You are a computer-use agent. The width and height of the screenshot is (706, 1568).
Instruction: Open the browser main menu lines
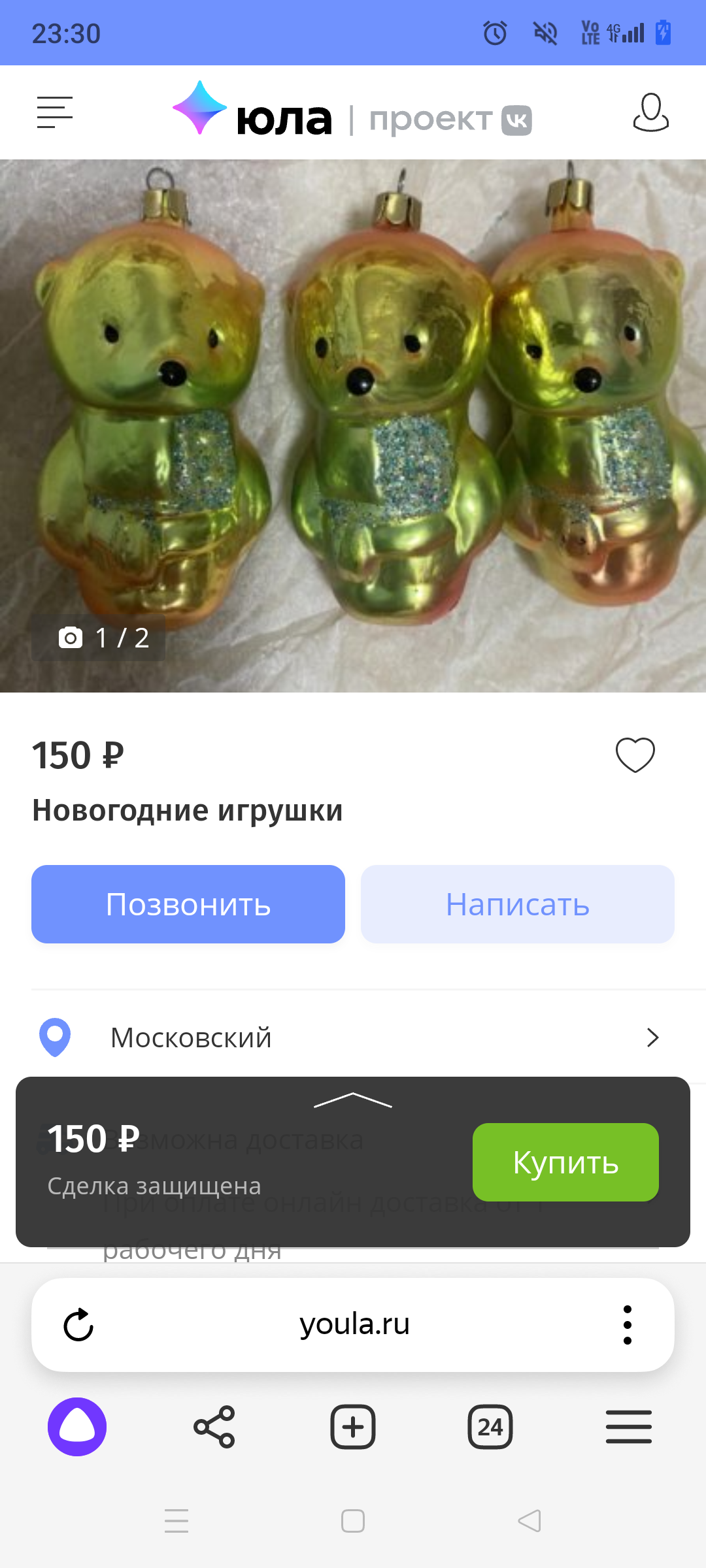click(628, 1427)
